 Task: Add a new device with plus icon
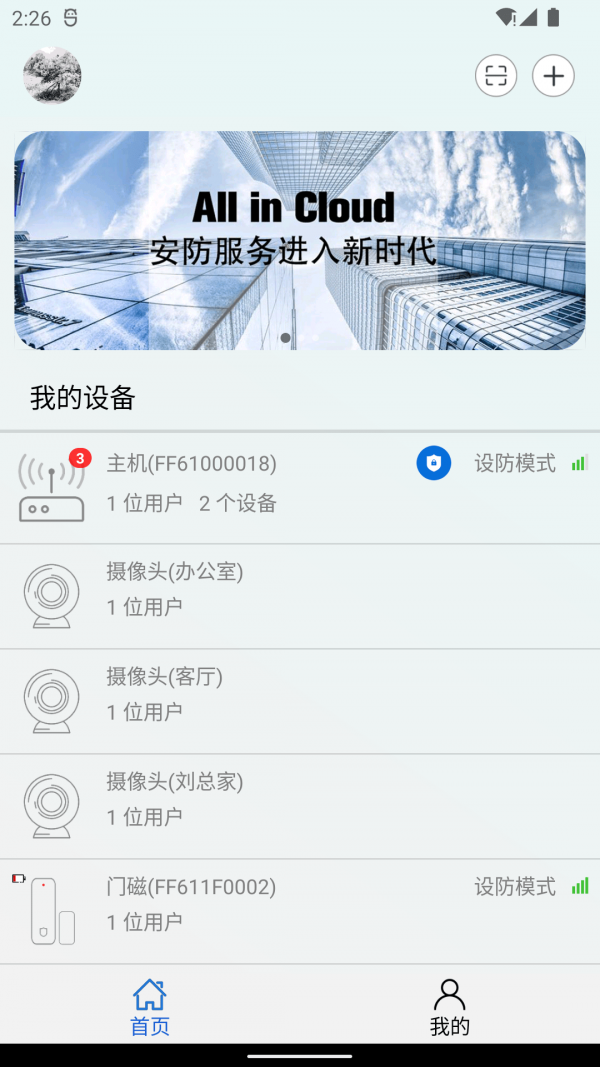553,76
